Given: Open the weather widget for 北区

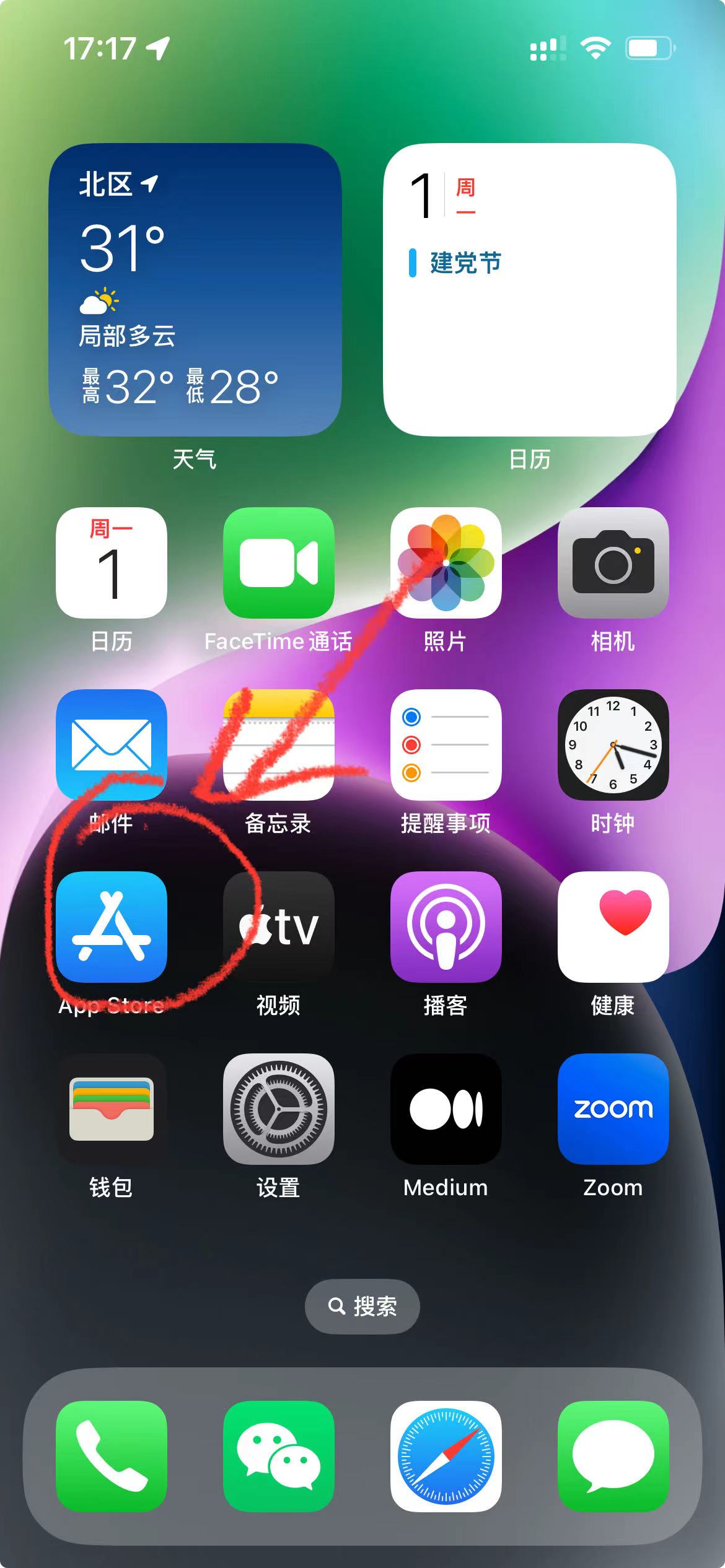Looking at the screenshot, I should (x=195, y=290).
